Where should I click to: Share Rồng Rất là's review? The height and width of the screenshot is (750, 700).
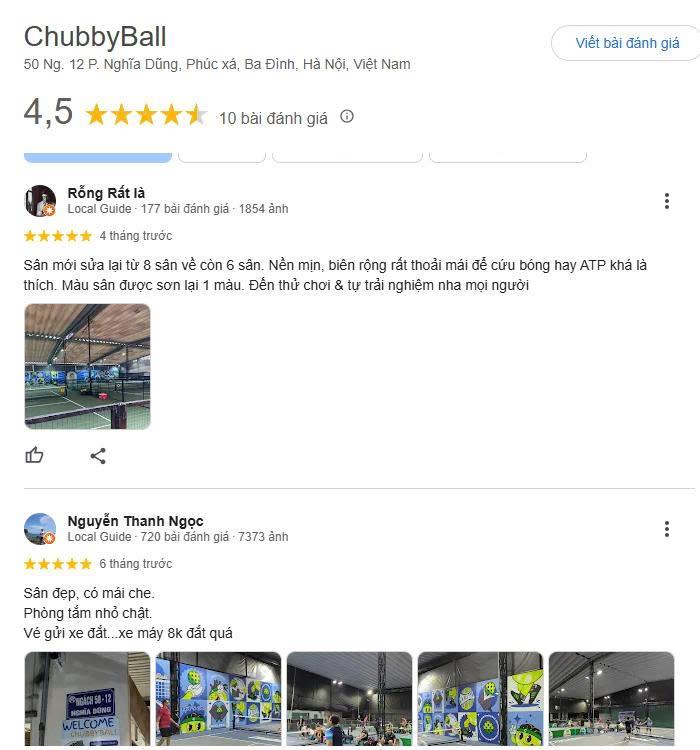(x=98, y=456)
